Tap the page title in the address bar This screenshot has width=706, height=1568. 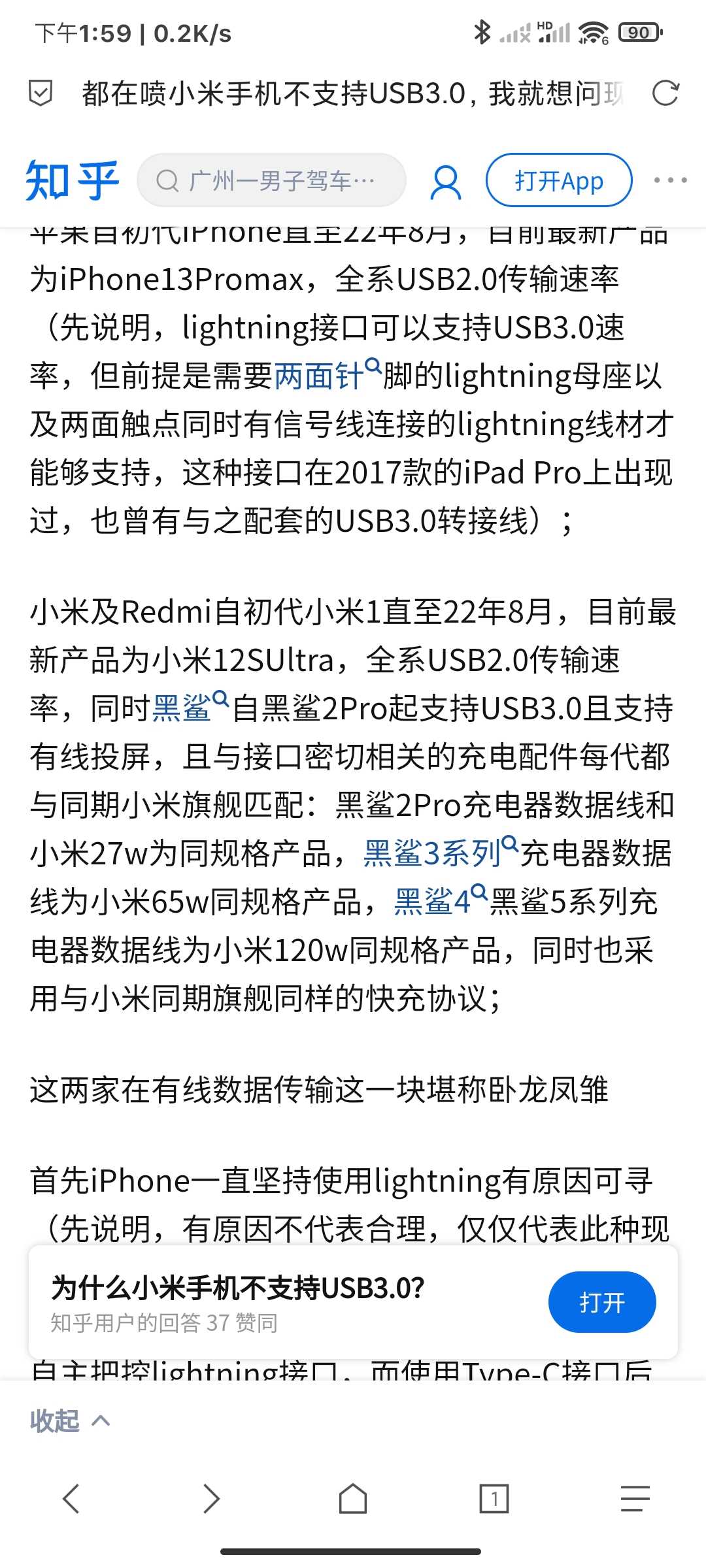[x=353, y=93]
